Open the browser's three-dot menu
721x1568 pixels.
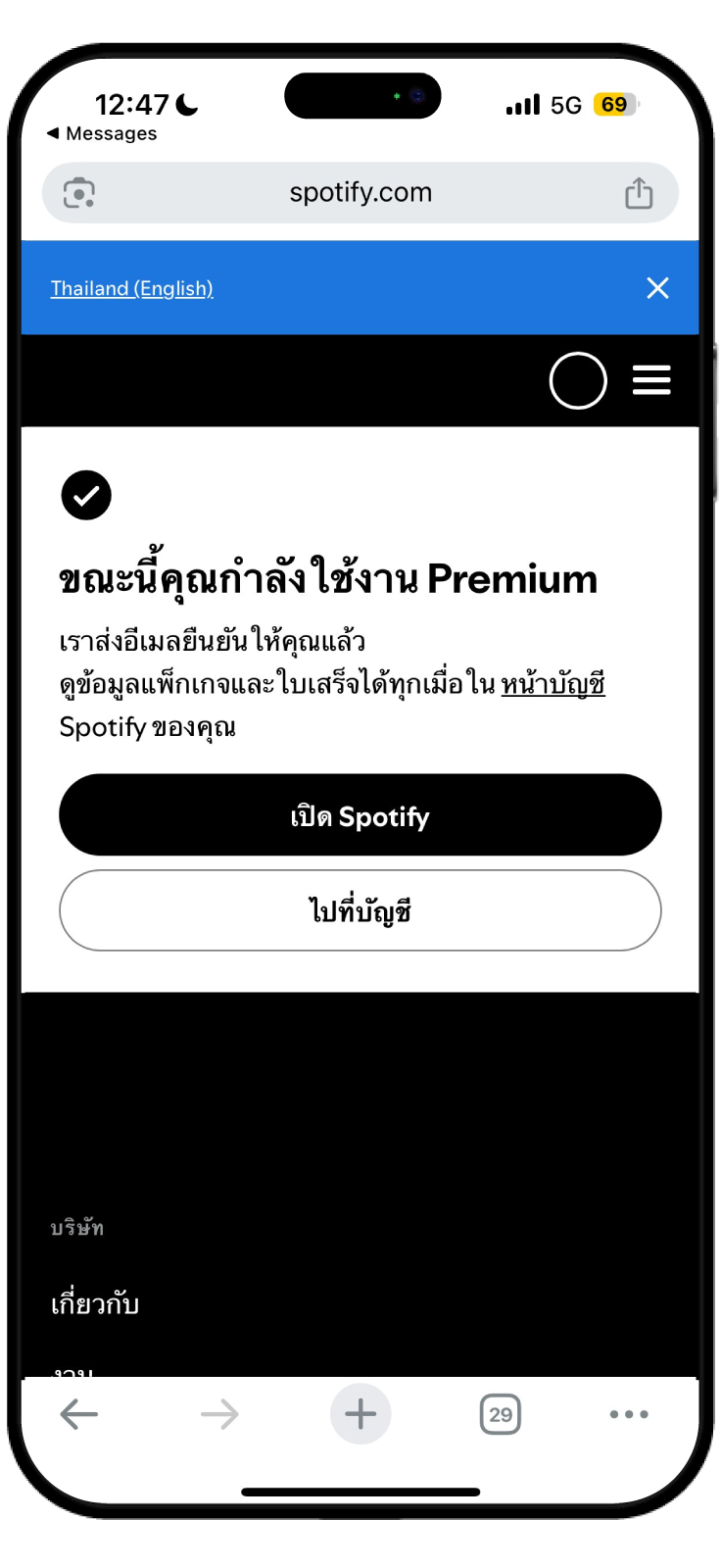(x=629, y=1414)
